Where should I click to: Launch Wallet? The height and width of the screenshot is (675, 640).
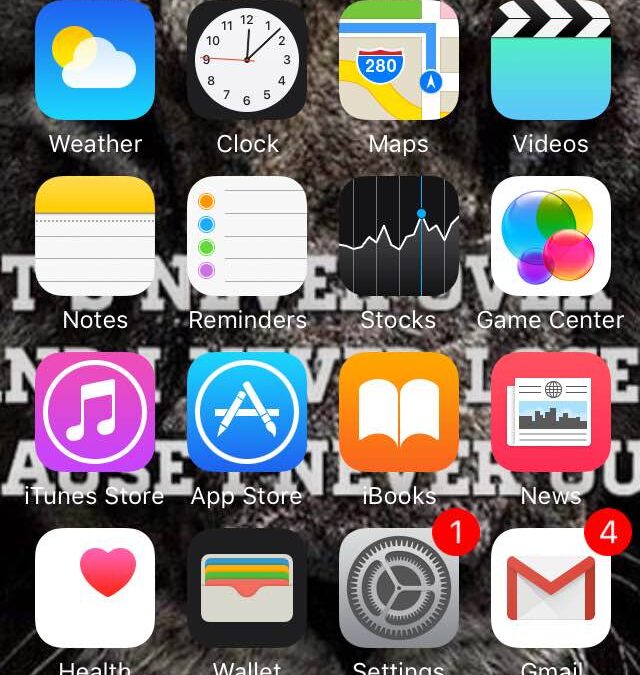pyautogui.click(x=247, y=587)
